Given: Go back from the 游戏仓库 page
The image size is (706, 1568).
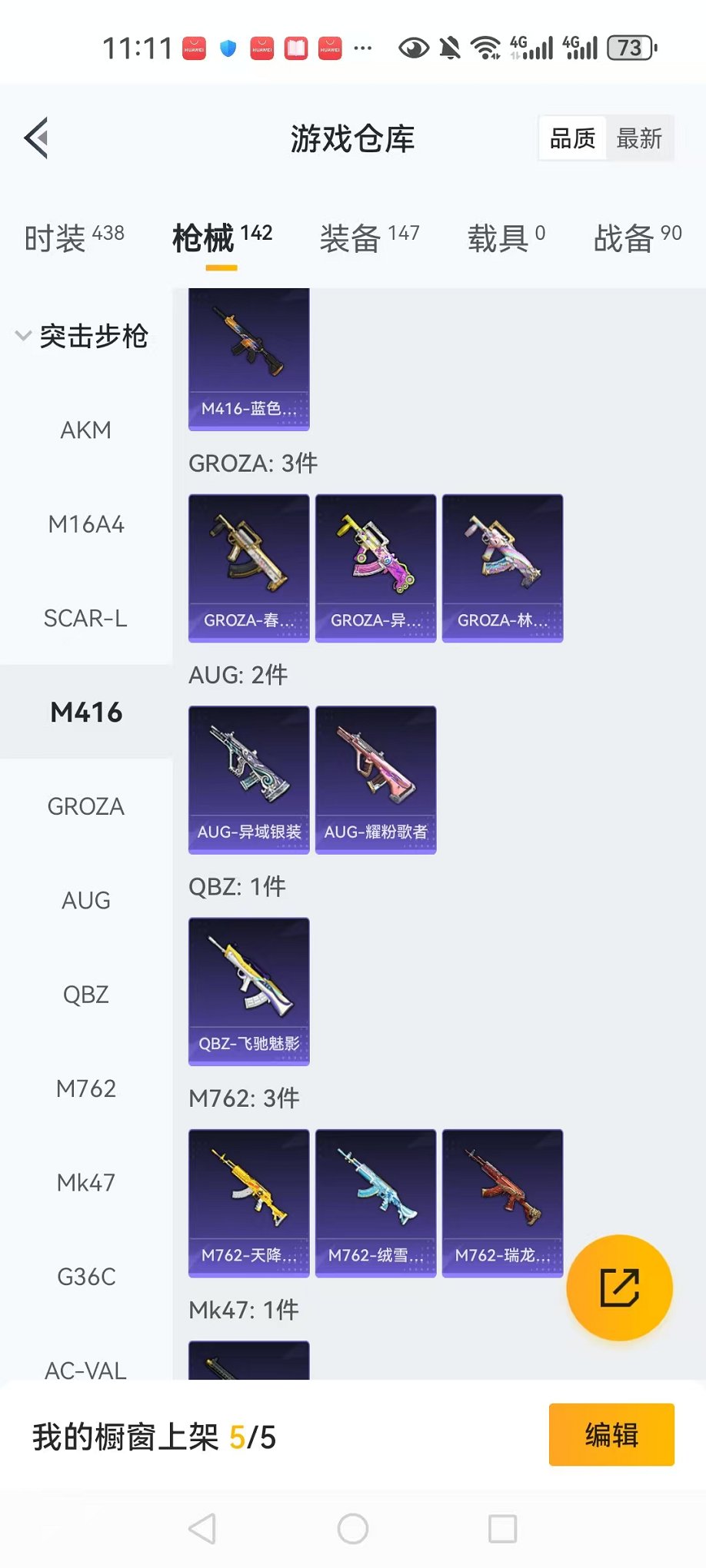Looking at the screenshot, I should 37,138.
